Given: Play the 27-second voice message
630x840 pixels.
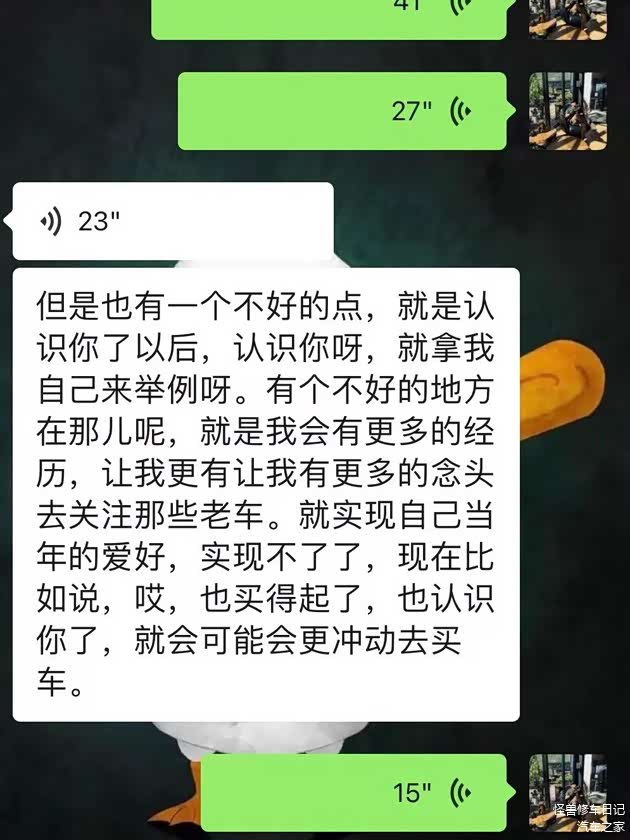Looking at the screenshot, I should pyautogui.click(x=349, y=111).
